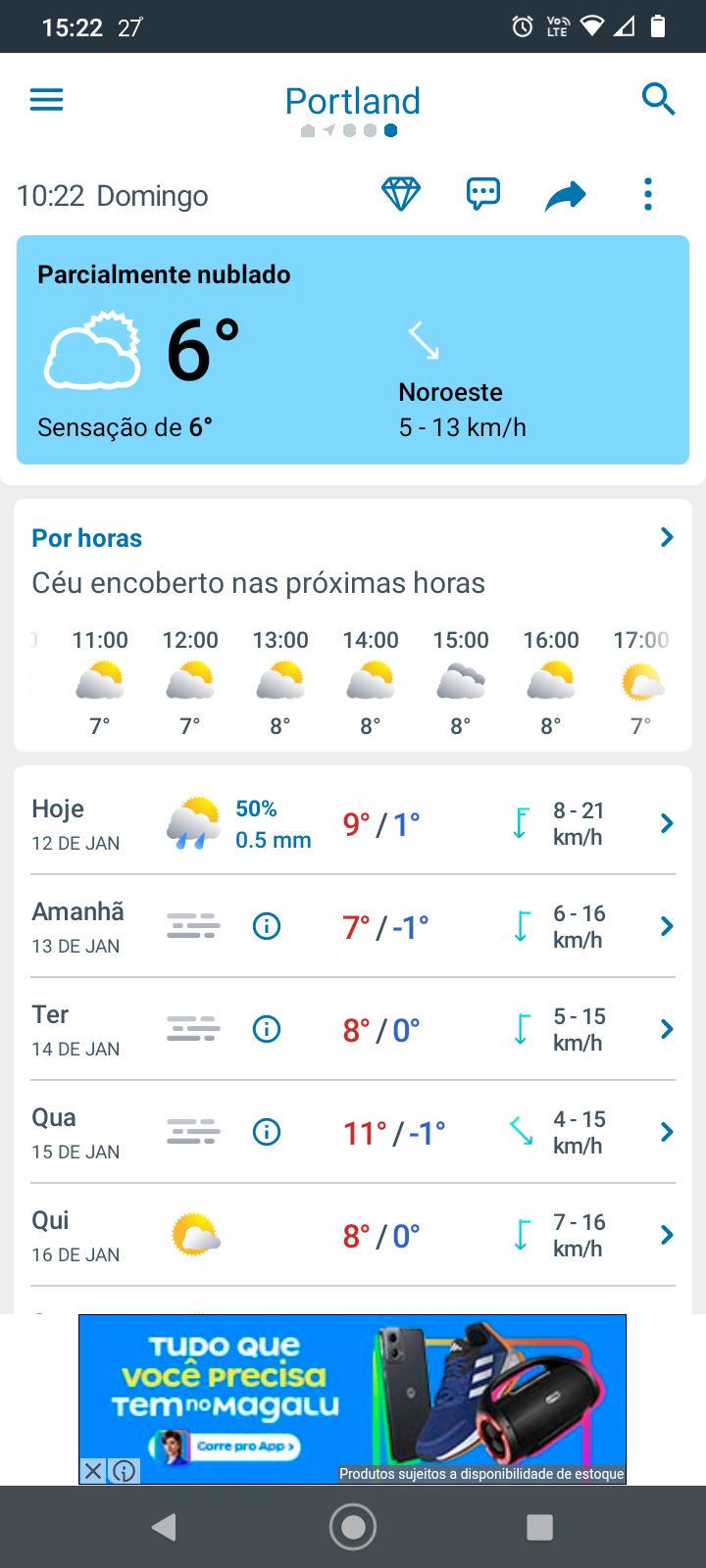Expand the Por horas hourly forecast

(667, 537)
